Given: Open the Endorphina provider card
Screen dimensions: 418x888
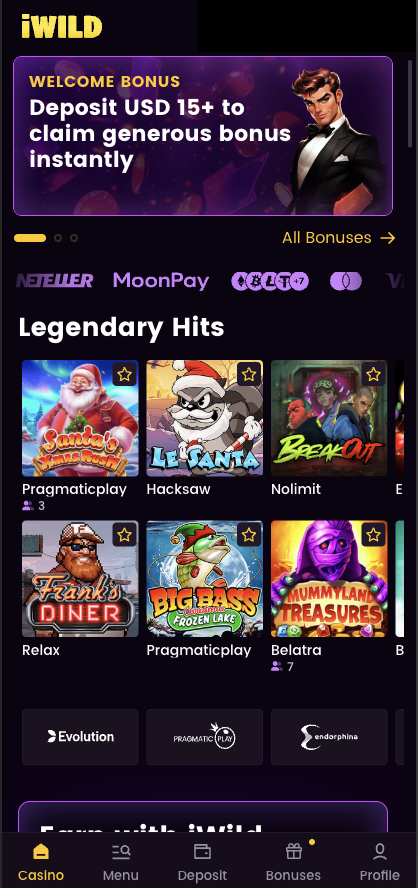Looking at the screenshot, I should pos(329,737).
